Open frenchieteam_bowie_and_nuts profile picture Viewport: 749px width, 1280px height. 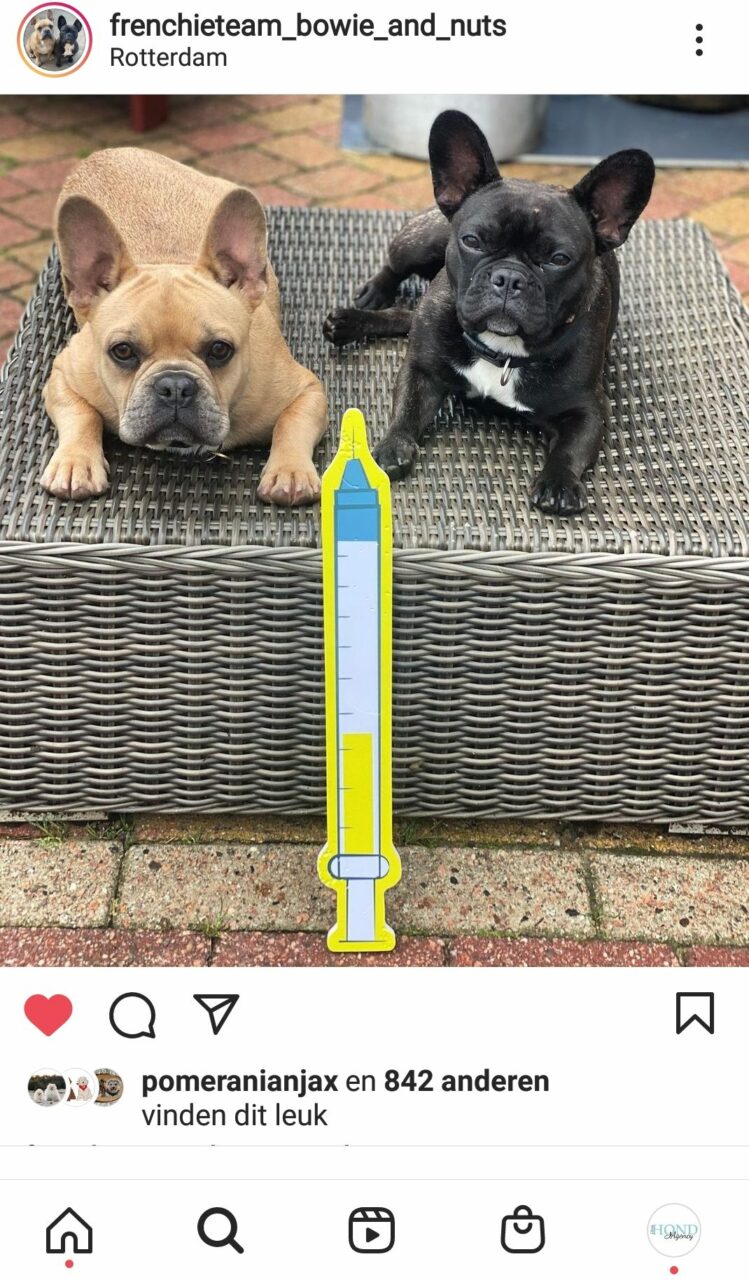click(54, 40)
